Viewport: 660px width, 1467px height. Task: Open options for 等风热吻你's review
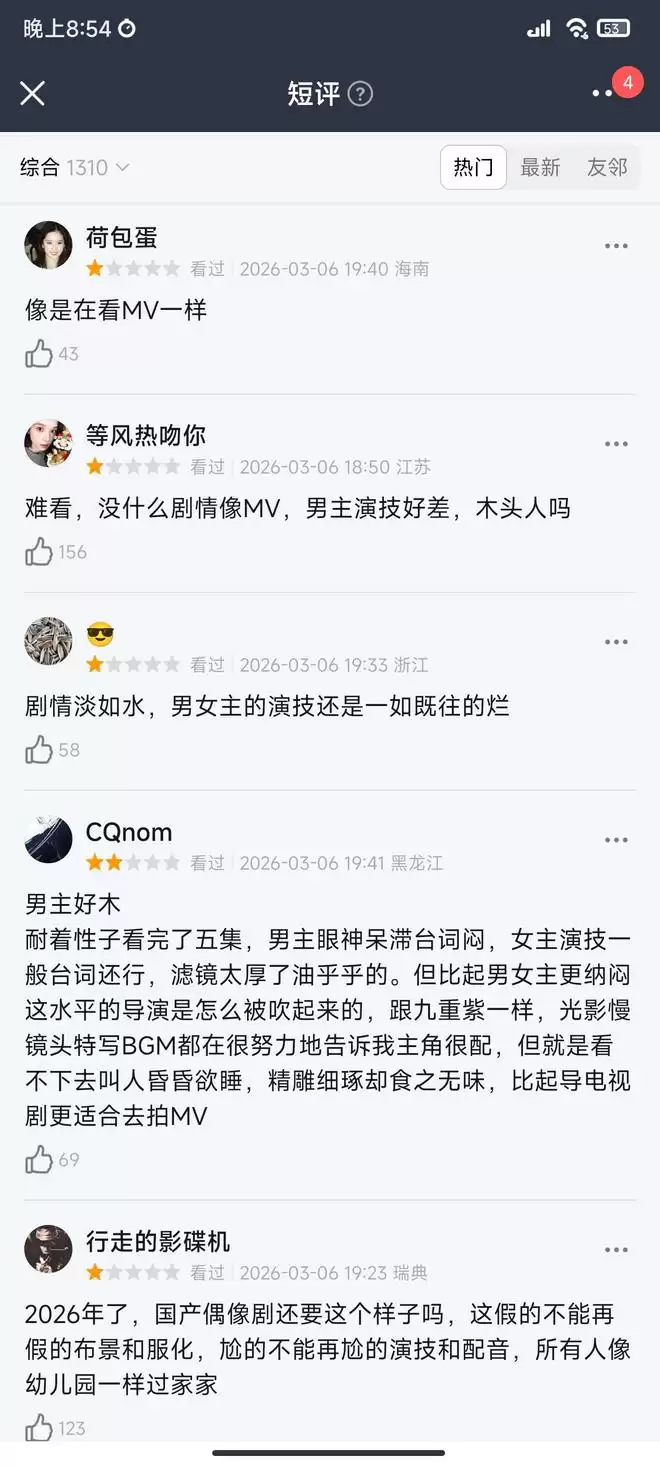616,444
